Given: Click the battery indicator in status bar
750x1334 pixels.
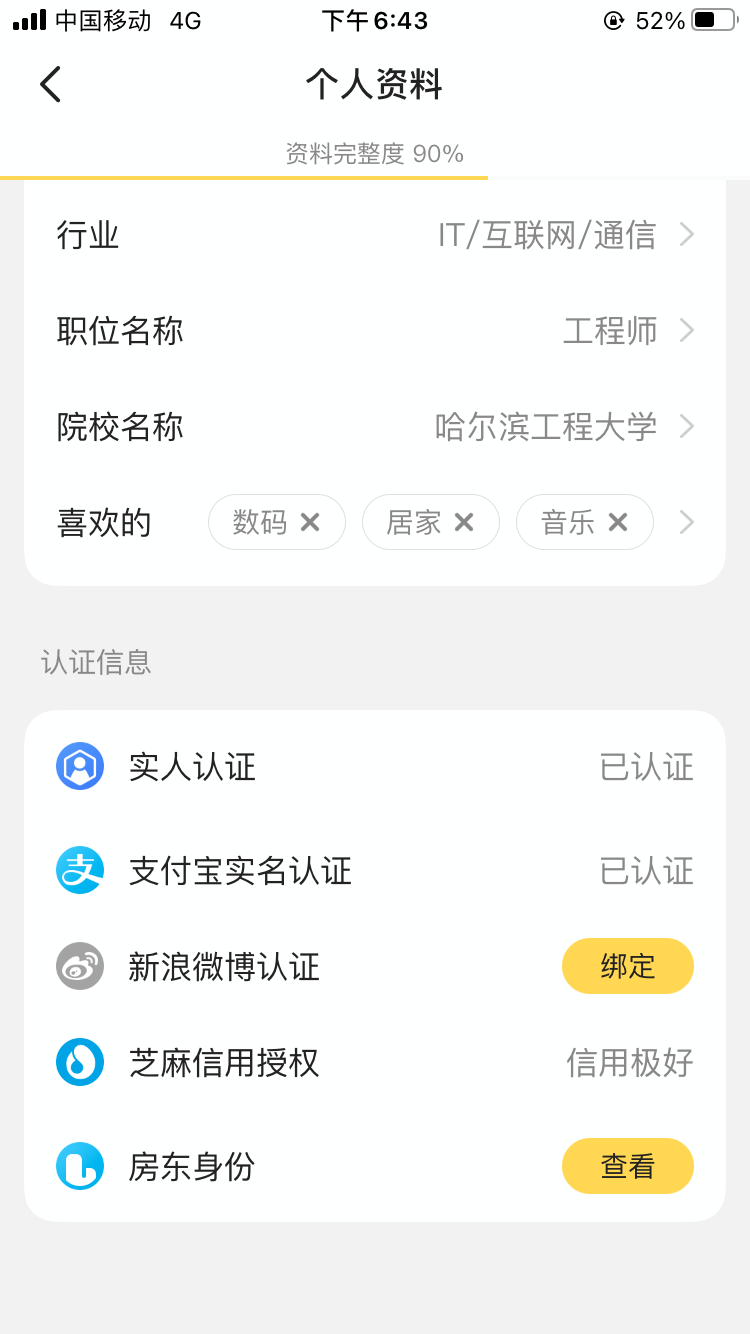Looking at the screenshot, I should tap(713, 19).
